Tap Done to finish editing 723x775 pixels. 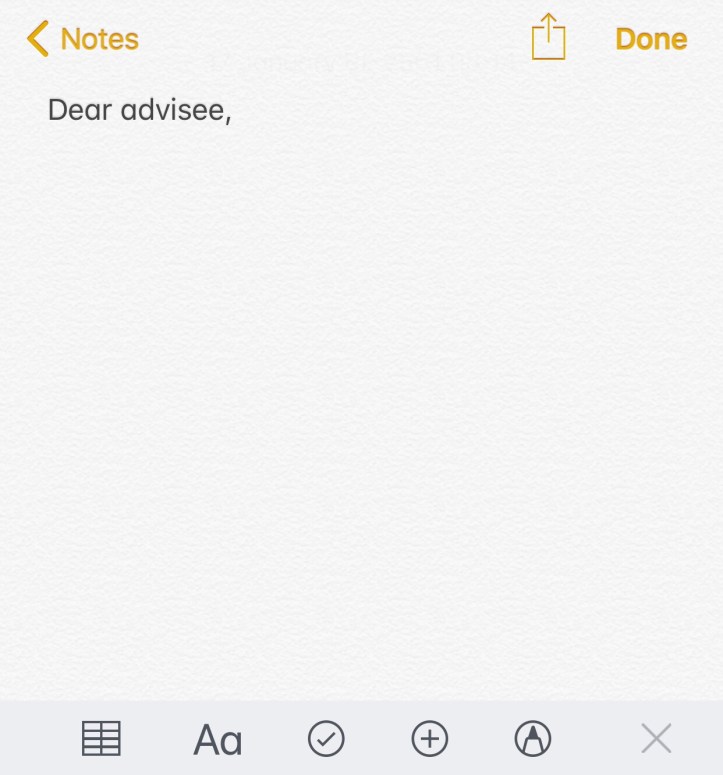point(651,39)
